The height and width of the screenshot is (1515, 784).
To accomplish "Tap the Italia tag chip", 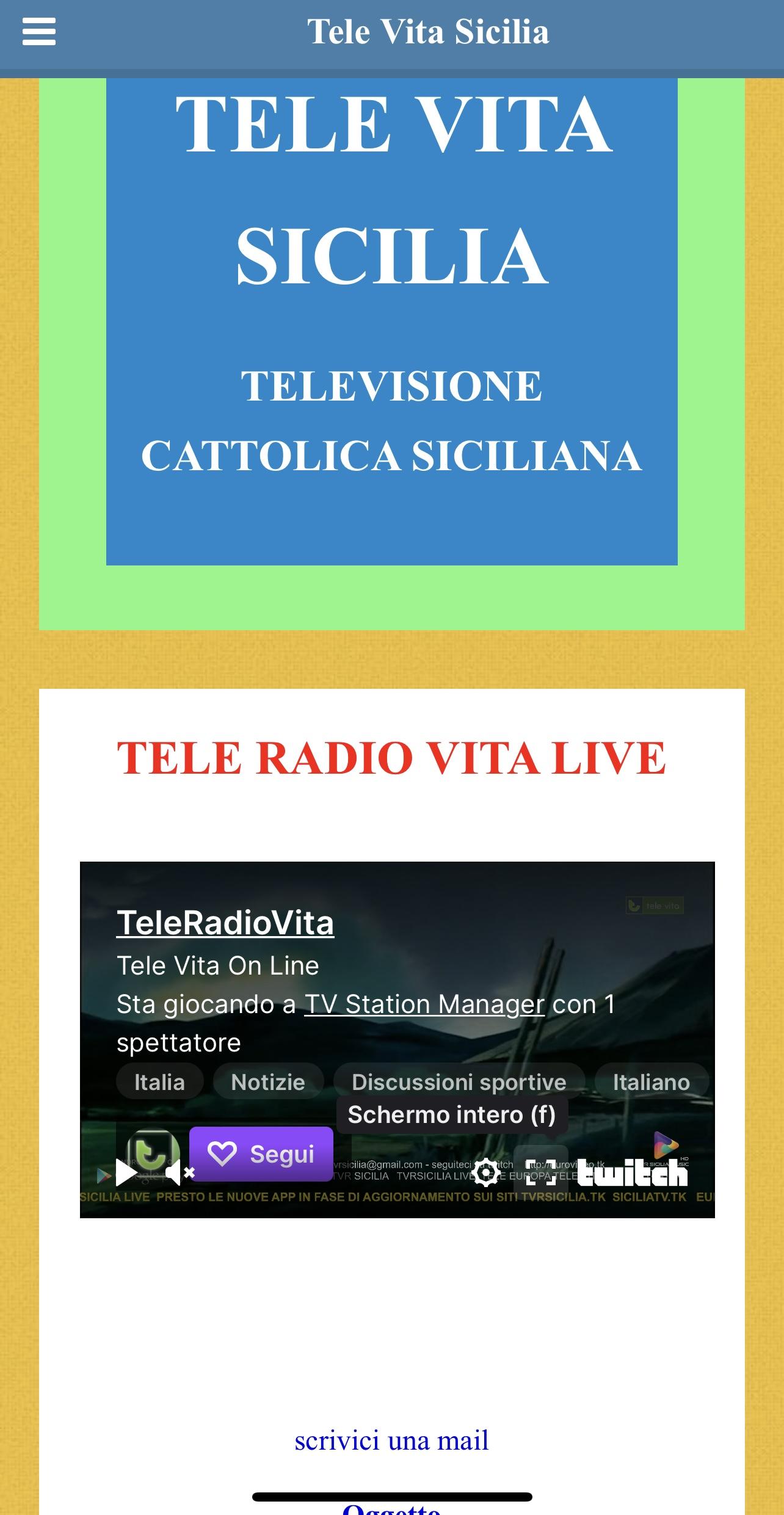I will click(159, 1082).
